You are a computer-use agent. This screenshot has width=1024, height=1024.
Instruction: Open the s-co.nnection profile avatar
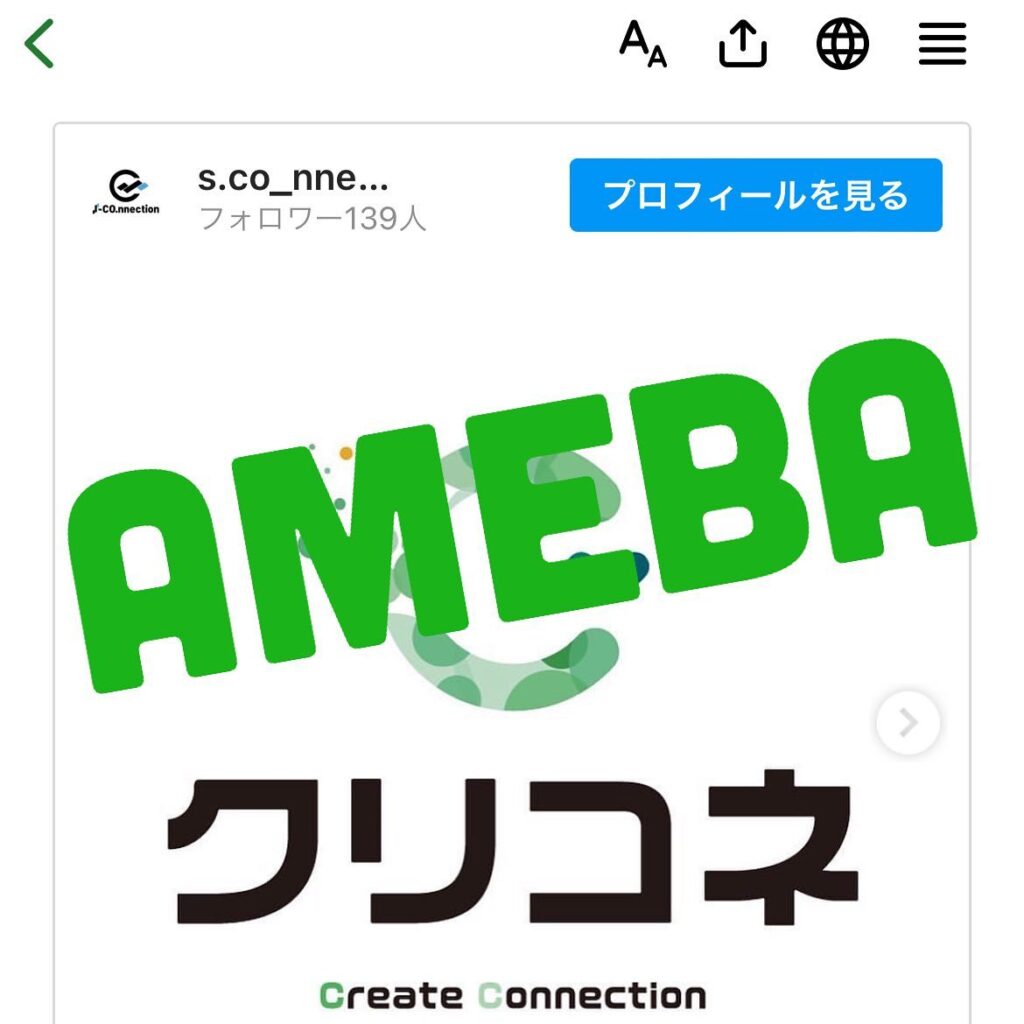[125, 195]
